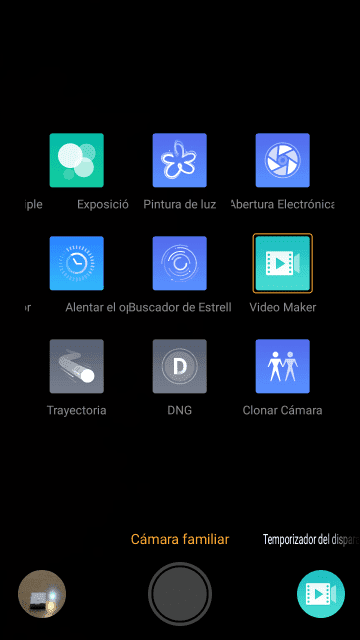Tap the round Video Maker button

[321, 594]
